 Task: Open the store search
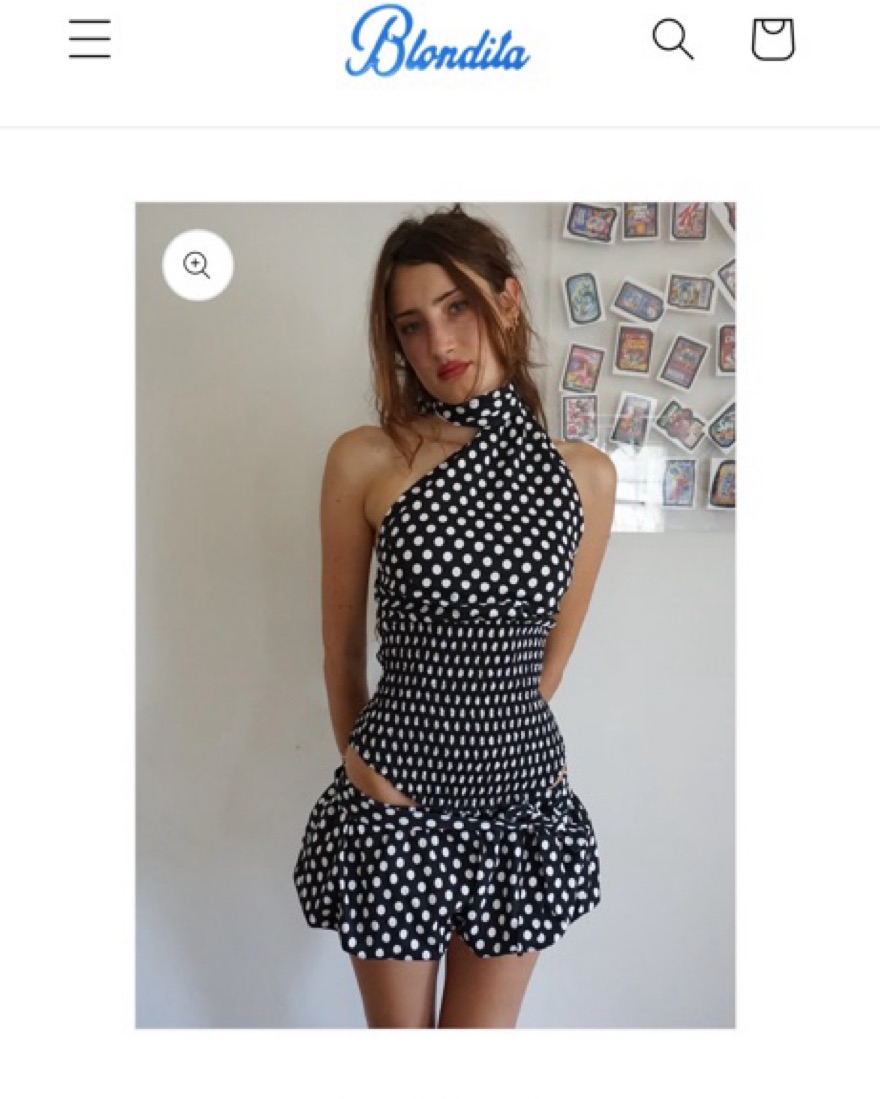[x=672, y=40]
